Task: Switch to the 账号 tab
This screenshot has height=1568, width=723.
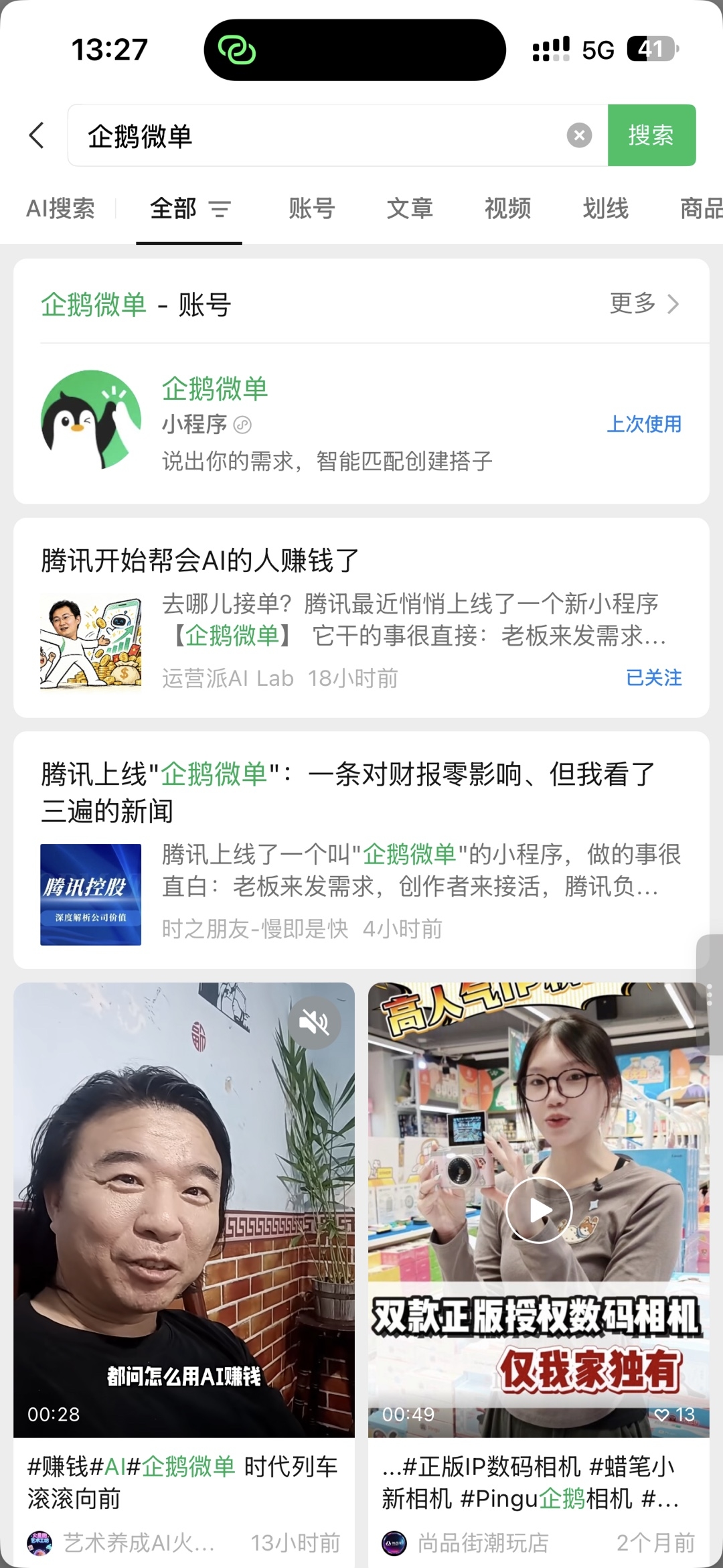Action: 312,208
